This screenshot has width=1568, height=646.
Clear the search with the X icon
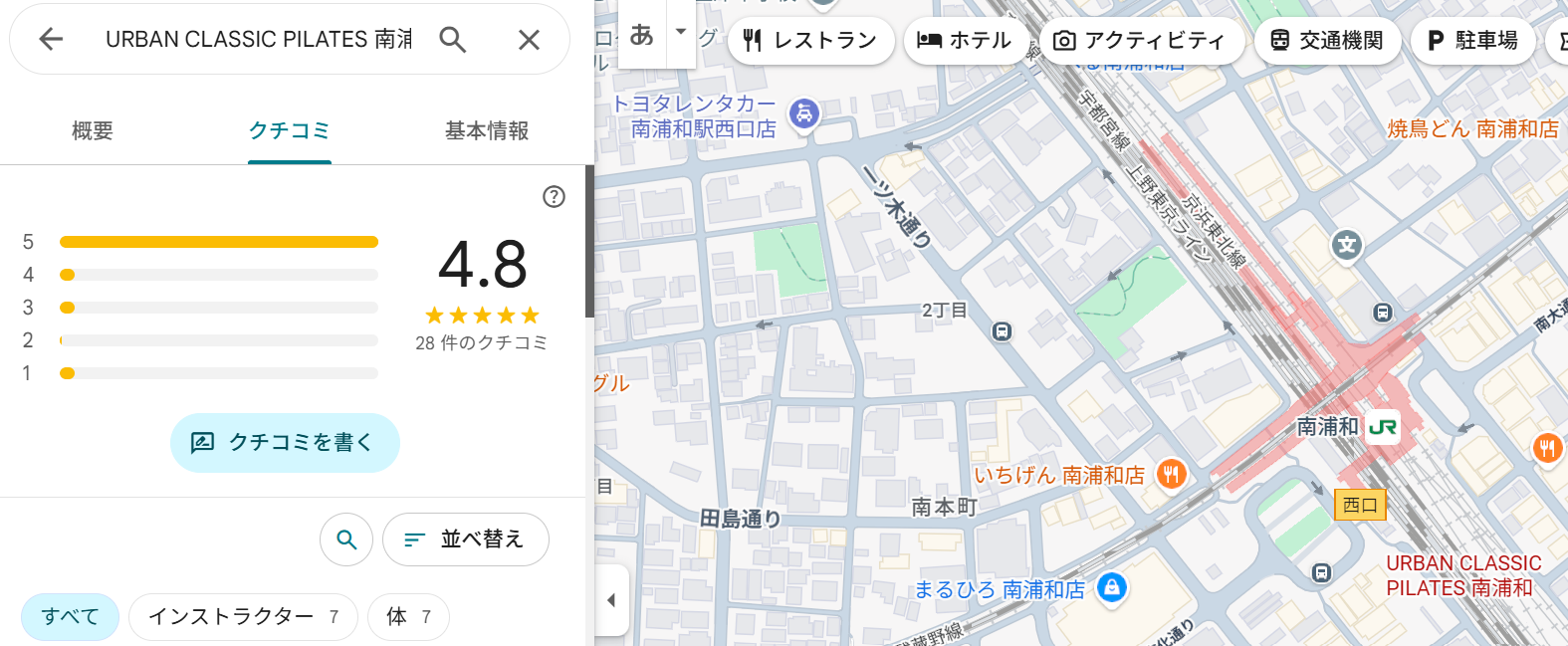(529, 40)
